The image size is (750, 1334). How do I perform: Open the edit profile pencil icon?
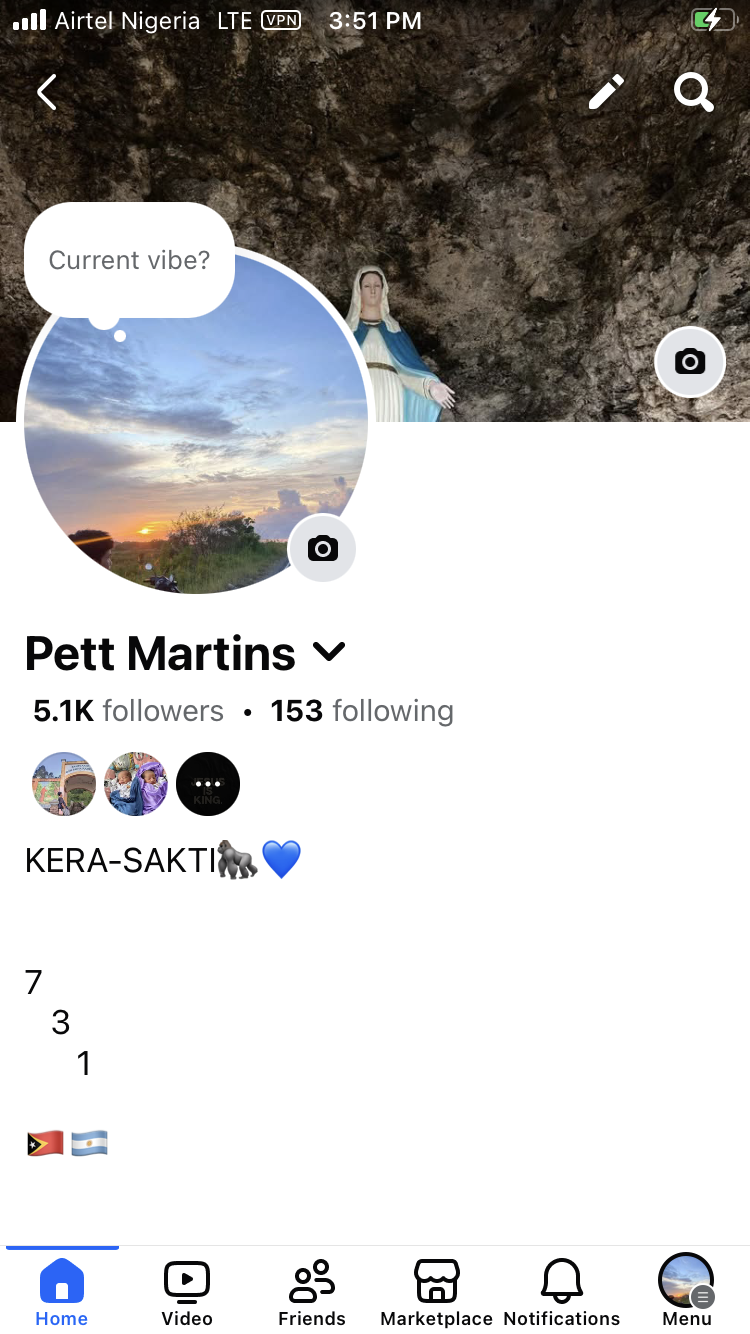[606, 92]
